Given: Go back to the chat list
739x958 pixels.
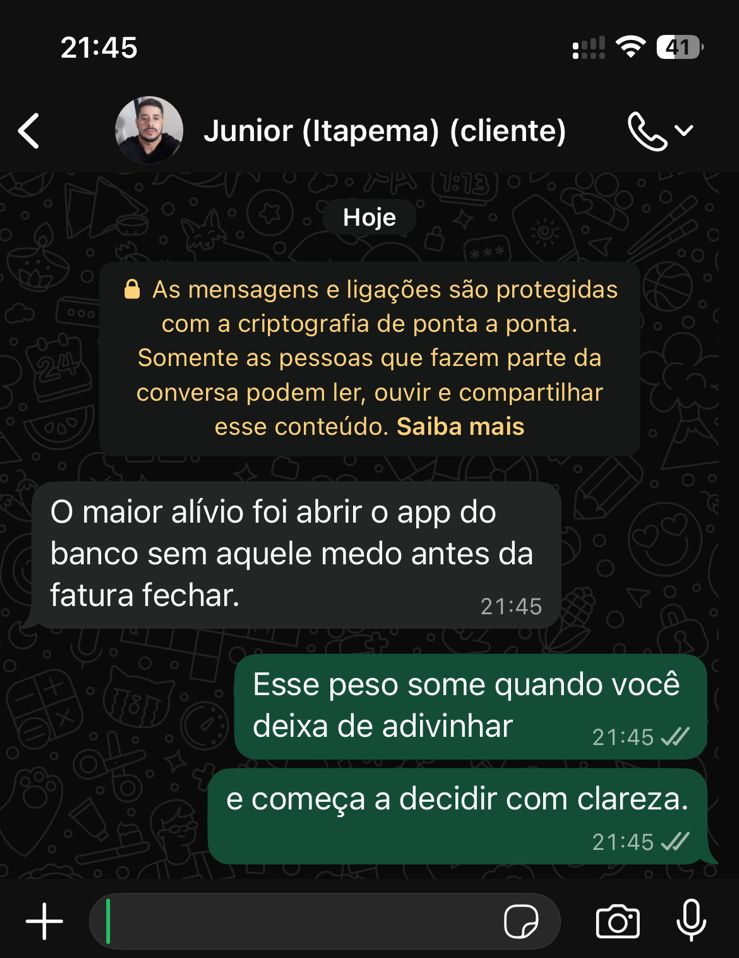Looking at the screenshot, I should coord(29,131).
